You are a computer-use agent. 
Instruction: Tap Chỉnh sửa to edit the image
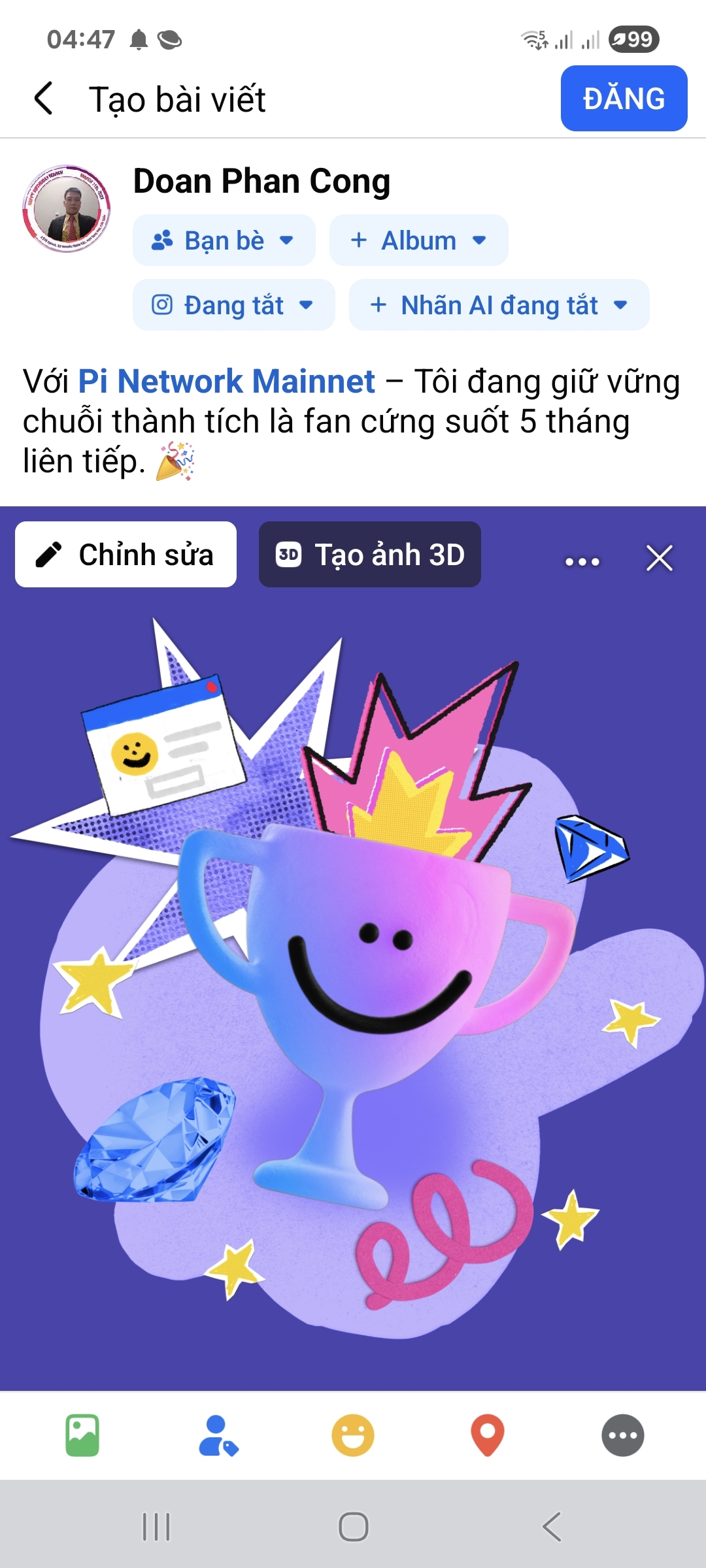(x=126, y=555)
